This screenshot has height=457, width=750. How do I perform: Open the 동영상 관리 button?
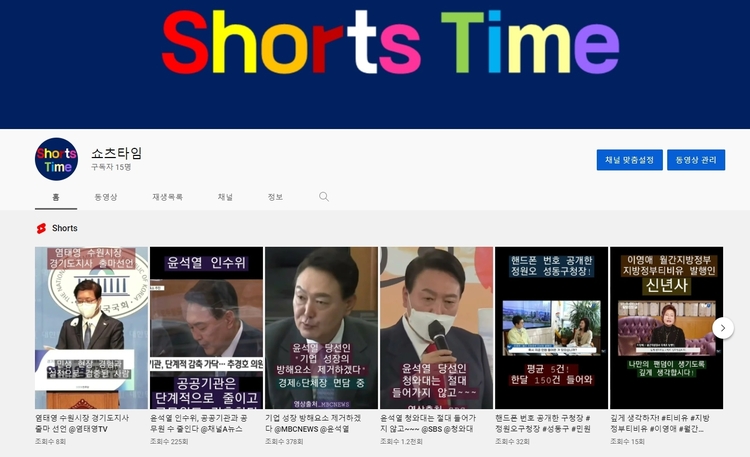coord(696,160)
